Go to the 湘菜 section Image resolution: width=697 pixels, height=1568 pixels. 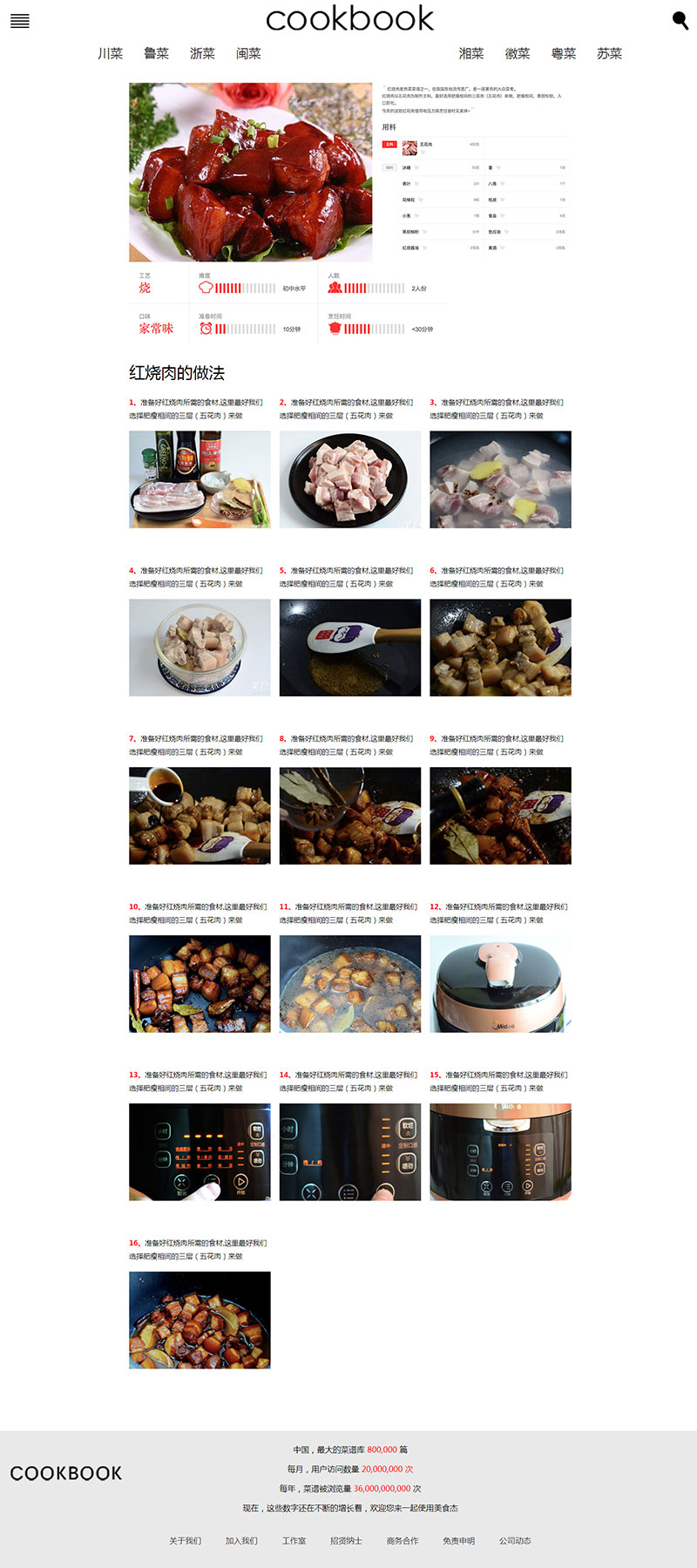471,54
